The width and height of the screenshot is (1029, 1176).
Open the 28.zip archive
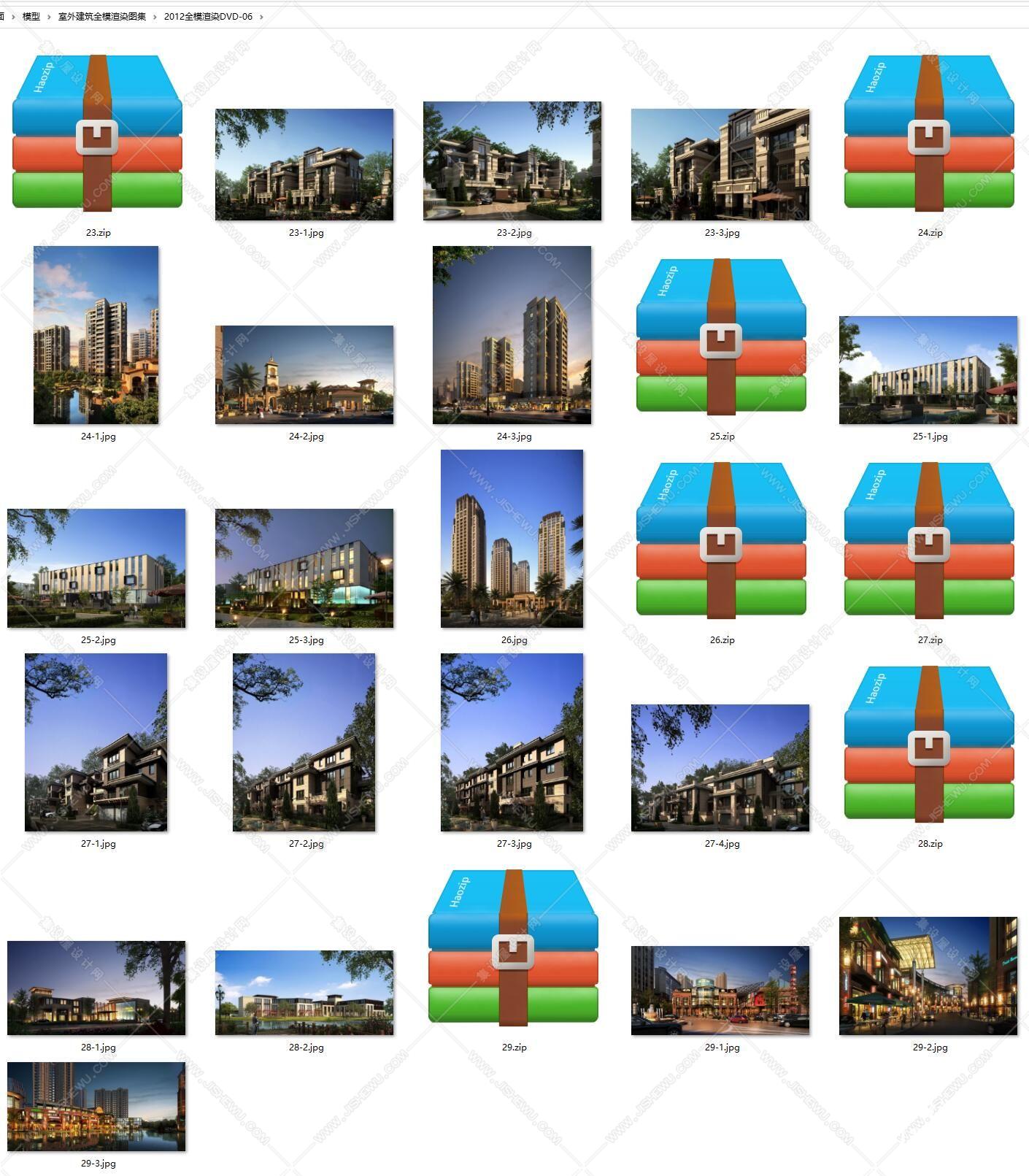pos(929,742)
